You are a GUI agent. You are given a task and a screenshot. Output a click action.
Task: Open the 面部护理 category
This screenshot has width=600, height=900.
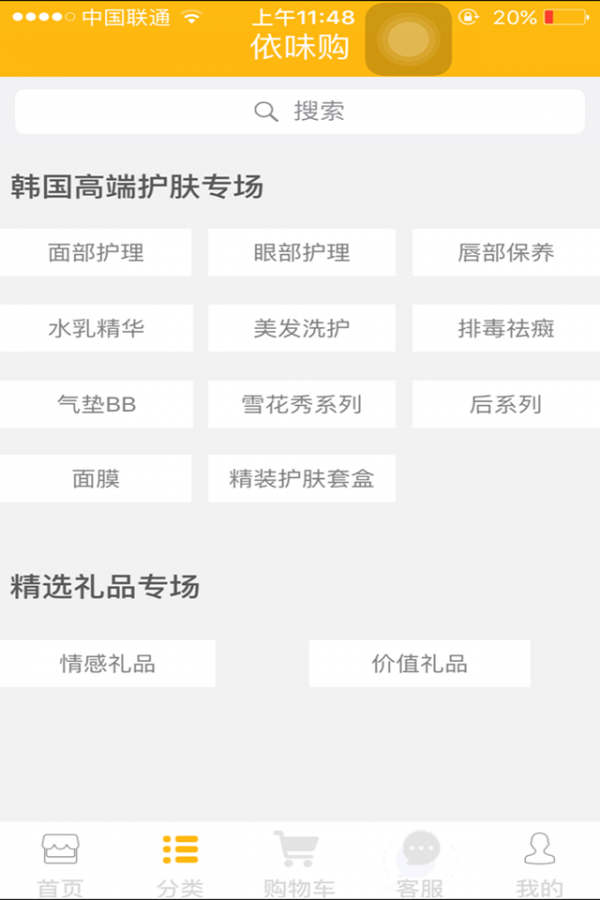pyautogui.click(x=96, y=253)
